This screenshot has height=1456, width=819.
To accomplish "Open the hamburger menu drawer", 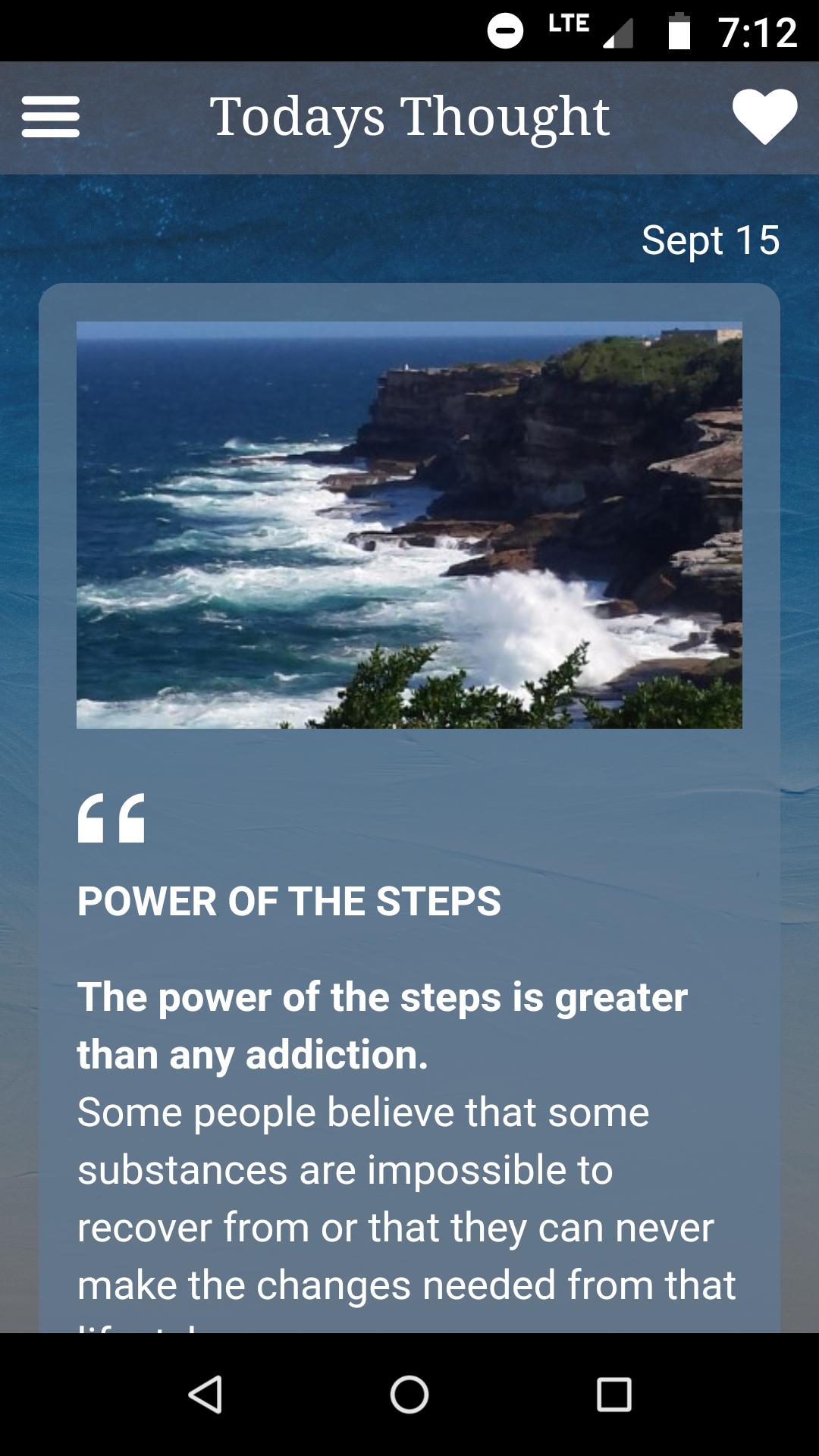I will point(51,117).
